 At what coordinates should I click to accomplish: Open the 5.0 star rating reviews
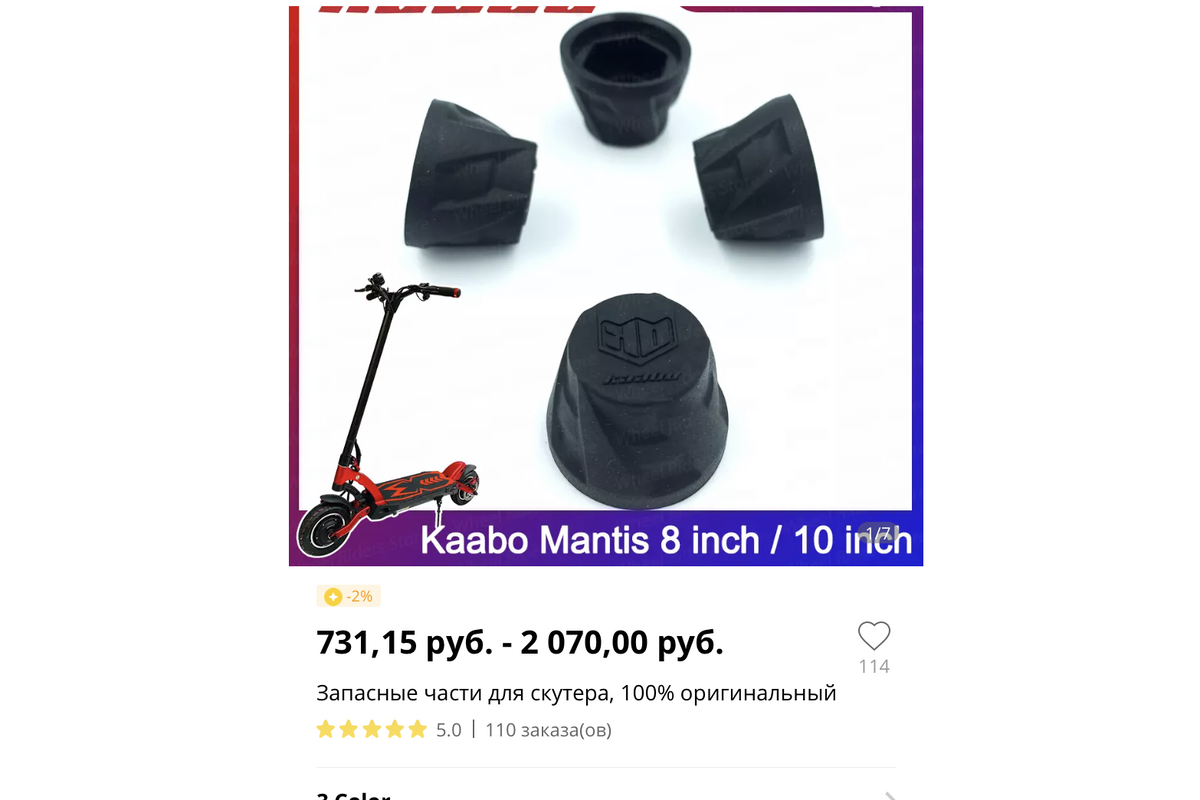[x=388, y=730]
